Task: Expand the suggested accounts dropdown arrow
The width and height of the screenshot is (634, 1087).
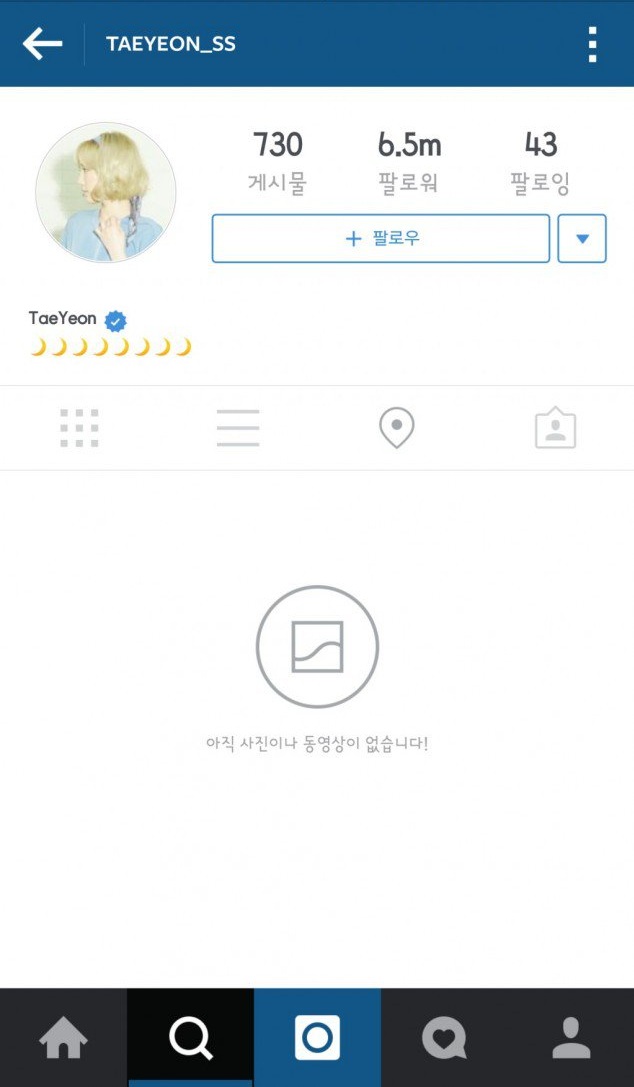Action: 582,239
